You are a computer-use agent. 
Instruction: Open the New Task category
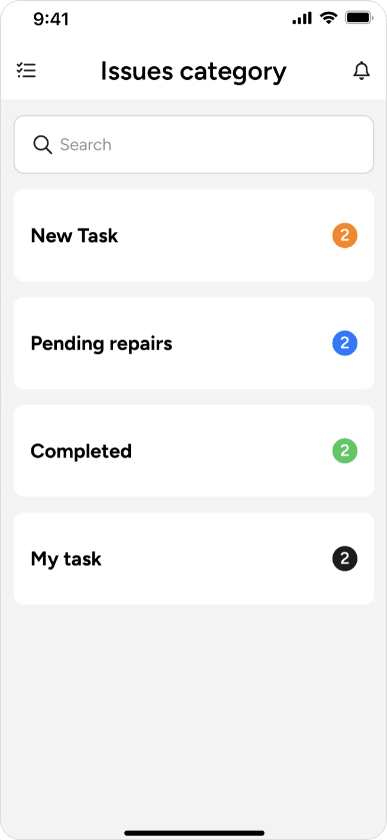(x=194, y=235)
